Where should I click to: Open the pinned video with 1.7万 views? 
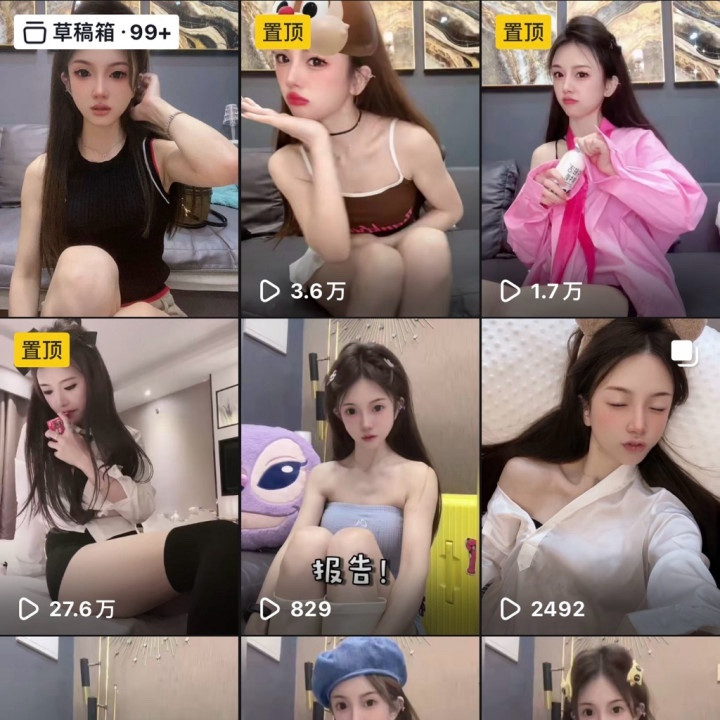click(600, 160)
